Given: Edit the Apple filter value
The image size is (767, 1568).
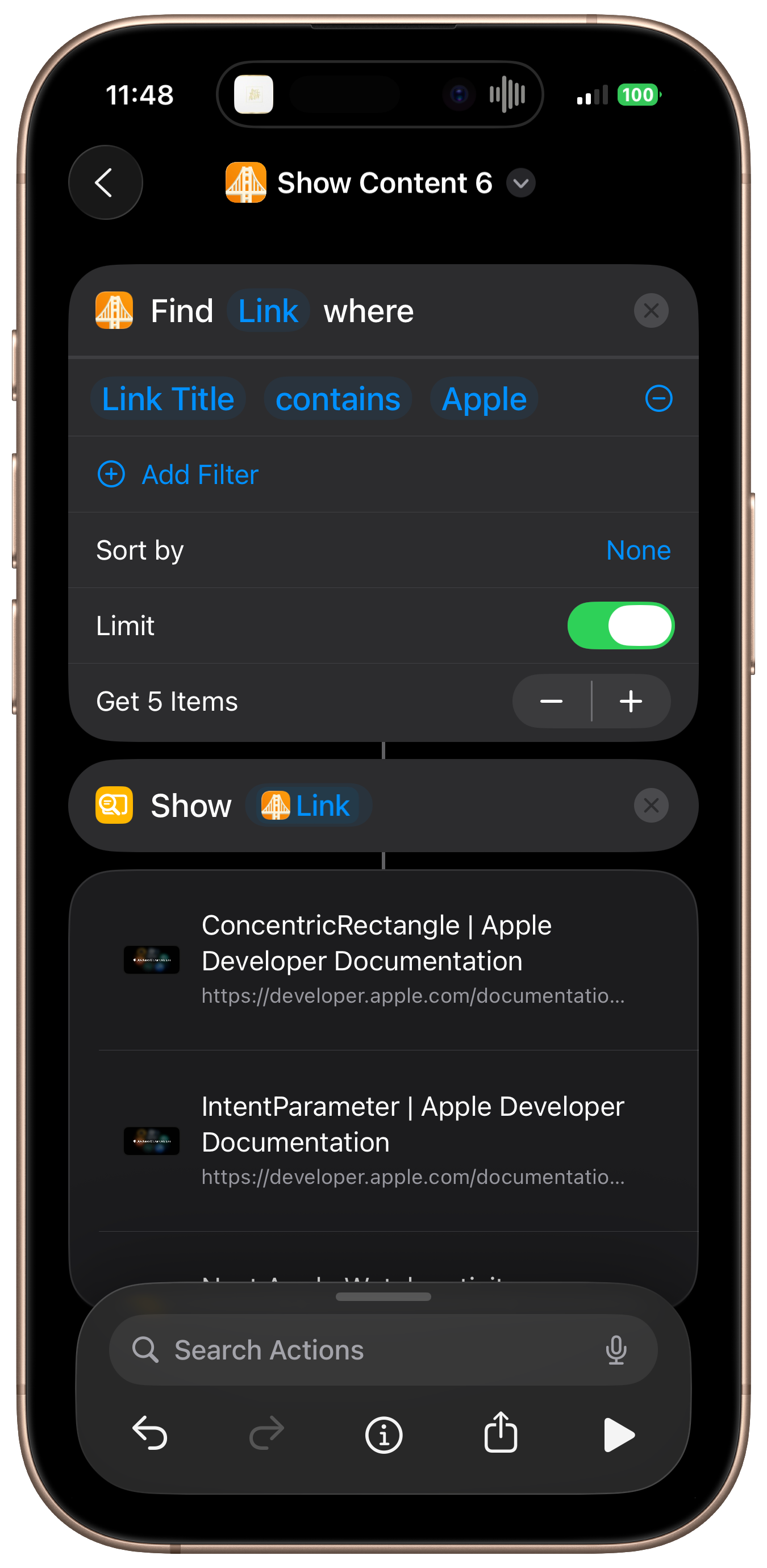Looking at the screenshot, I should click(x=484, y=399).
